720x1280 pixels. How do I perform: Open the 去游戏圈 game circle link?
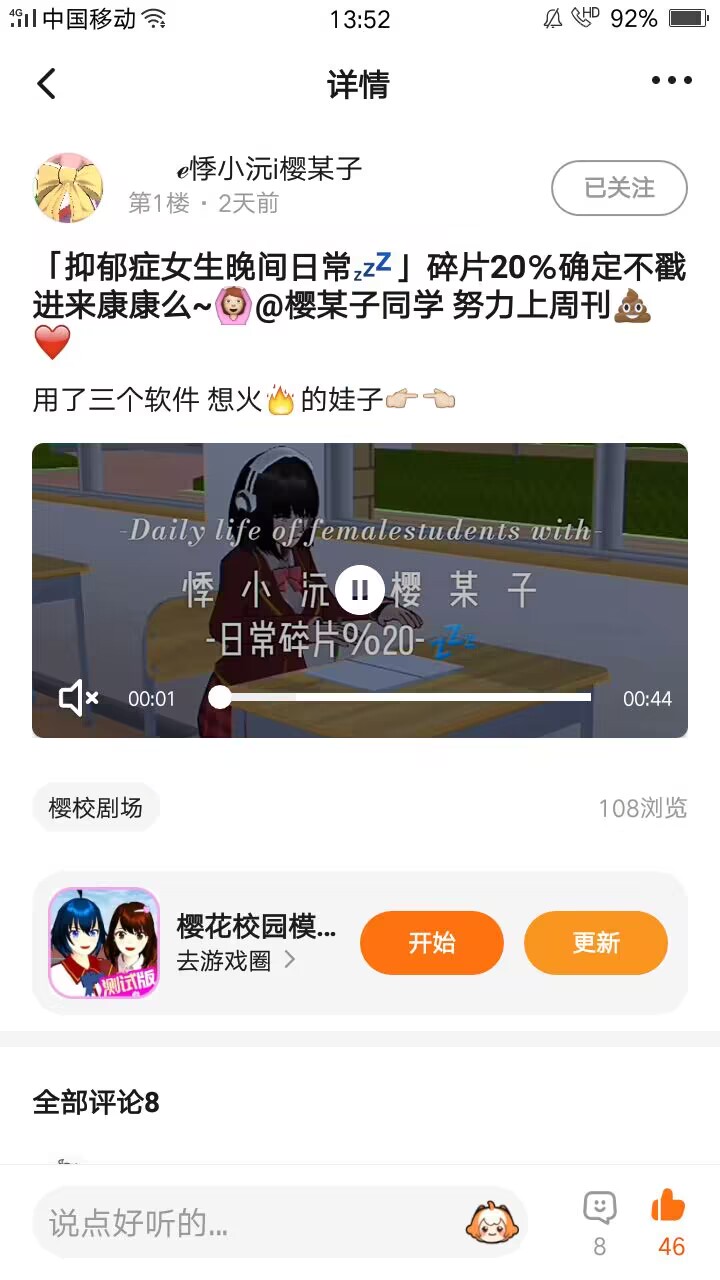[236, 961]
